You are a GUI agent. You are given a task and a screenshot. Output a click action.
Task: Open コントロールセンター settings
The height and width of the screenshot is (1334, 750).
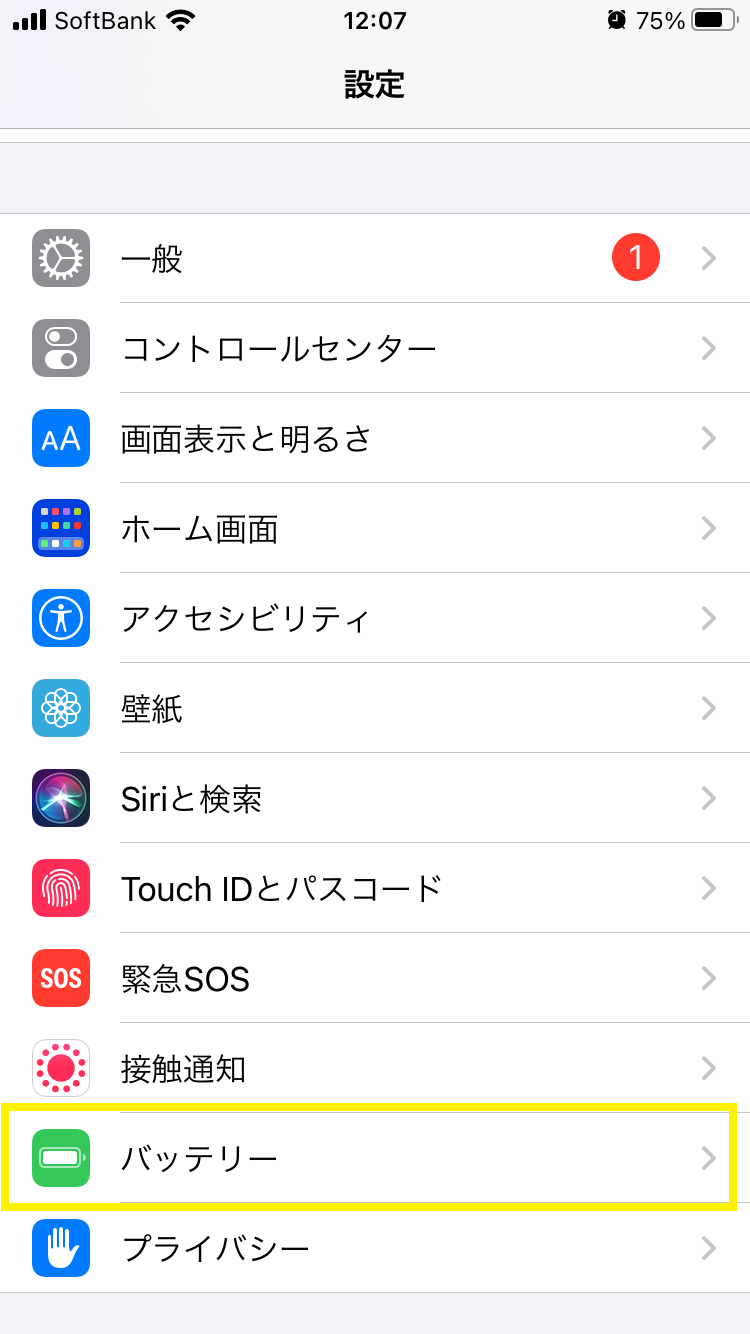pyautogui.click(x=375, y=349)
